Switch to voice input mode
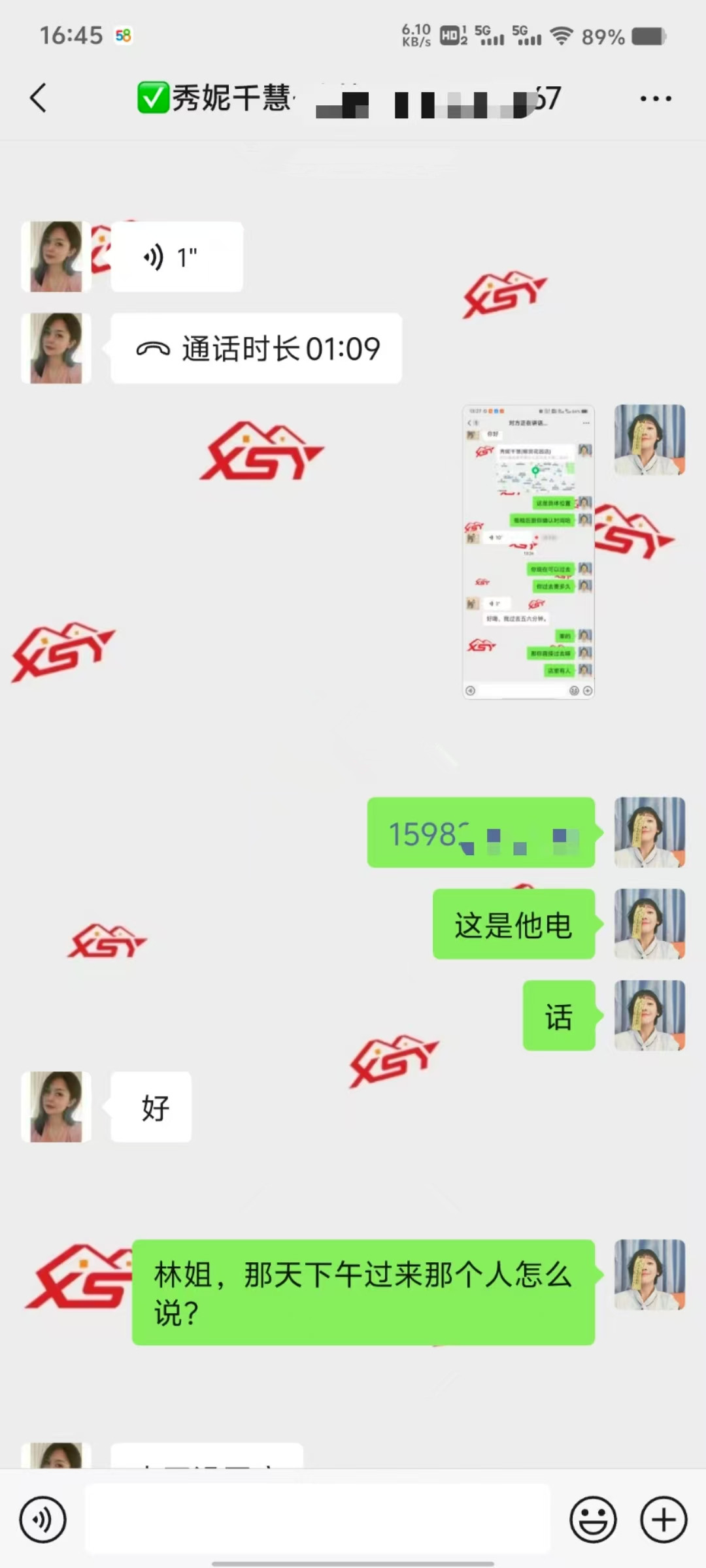The image size is (706, 1568). pos(43,1520)
